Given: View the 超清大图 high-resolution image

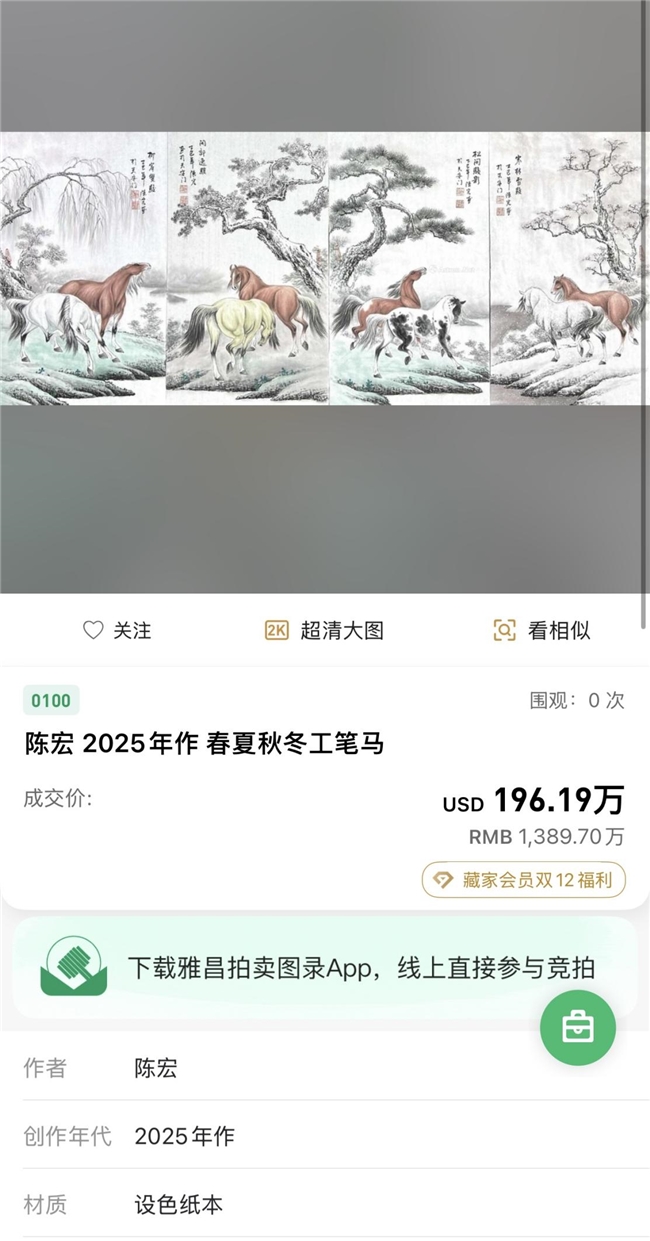Looking at the screenshot, I should click(x=324, y=630).
